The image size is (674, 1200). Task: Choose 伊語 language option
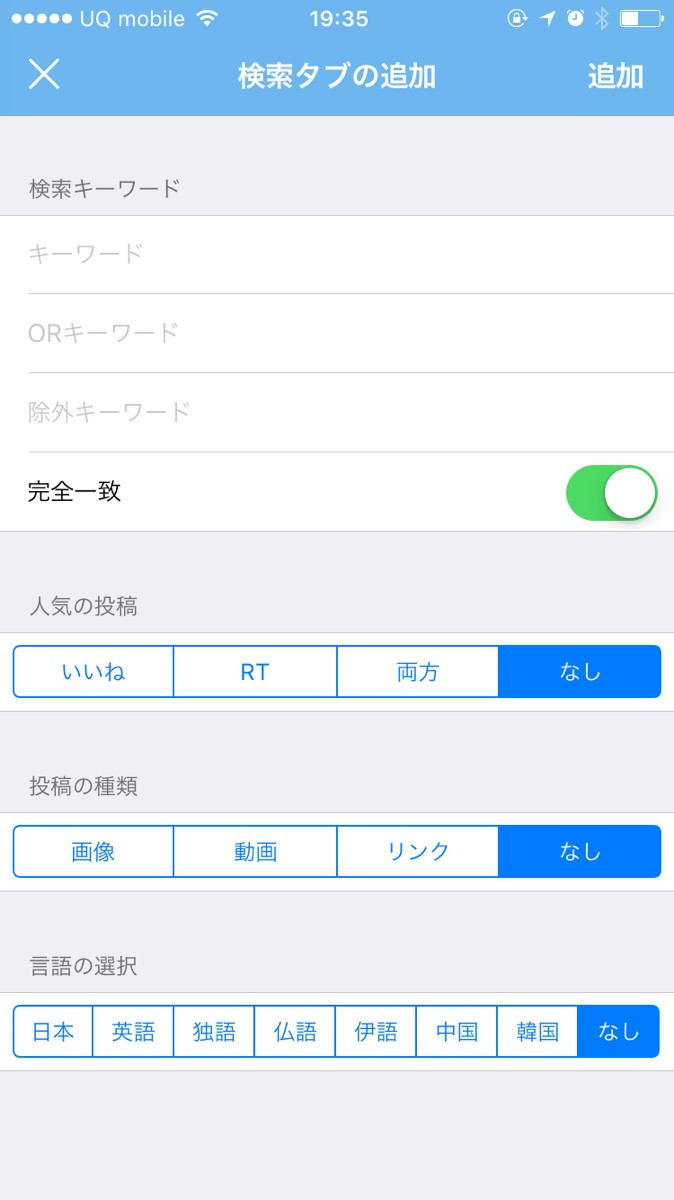376,1032
